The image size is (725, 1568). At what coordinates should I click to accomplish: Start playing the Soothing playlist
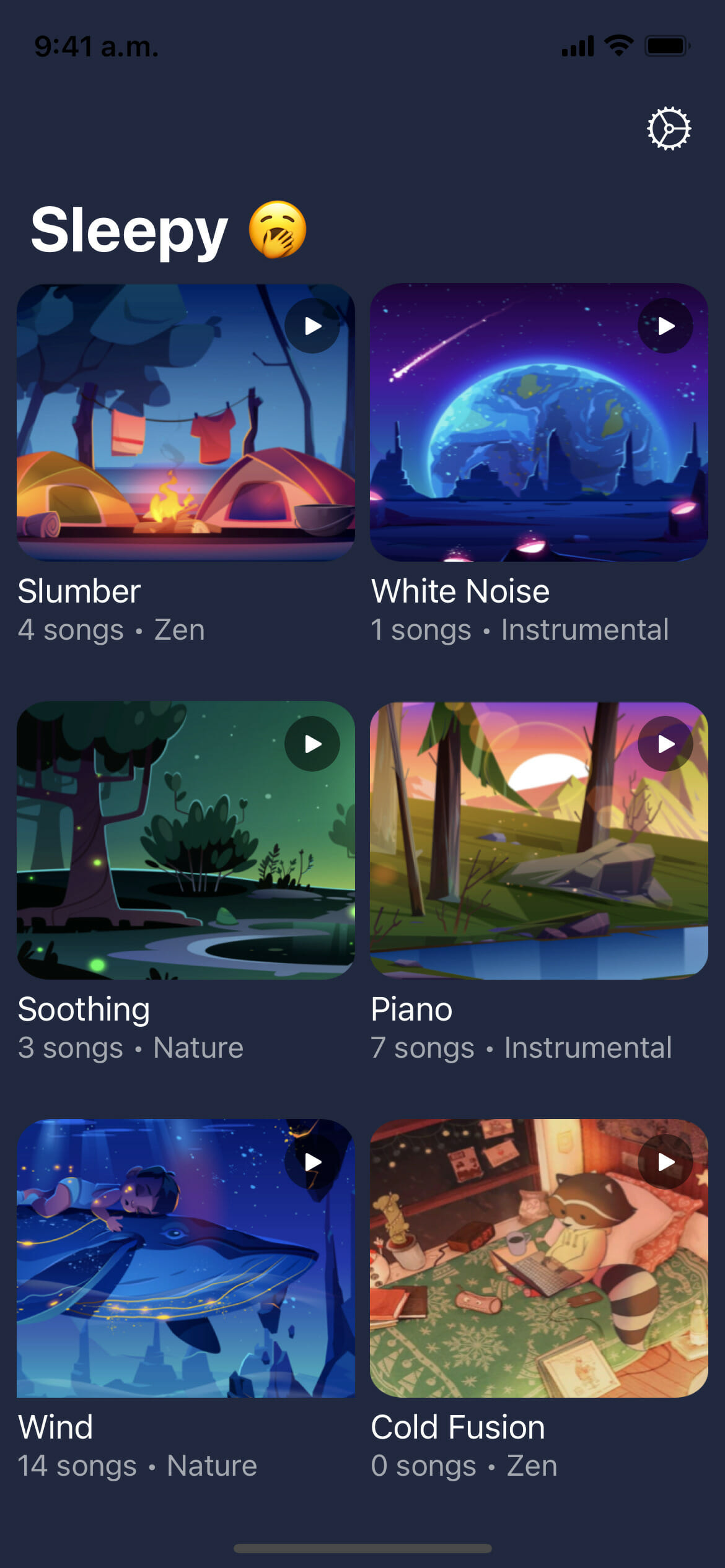click(312, 744)
